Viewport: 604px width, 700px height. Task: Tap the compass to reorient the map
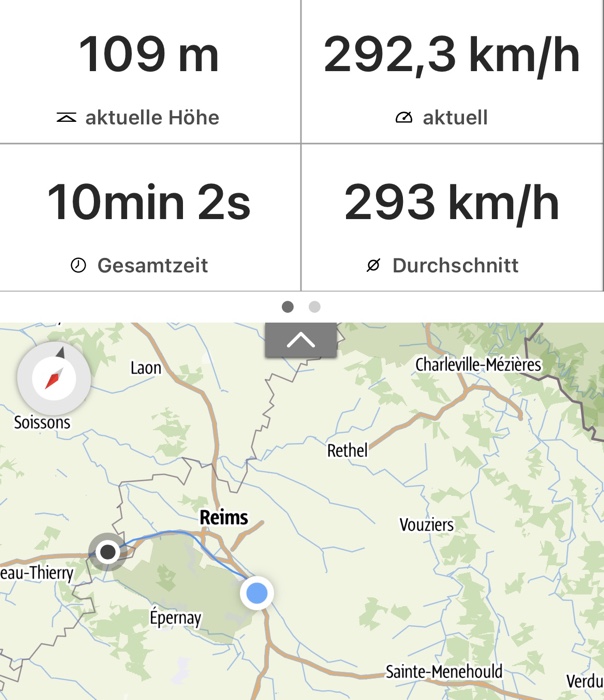(54, 378)
